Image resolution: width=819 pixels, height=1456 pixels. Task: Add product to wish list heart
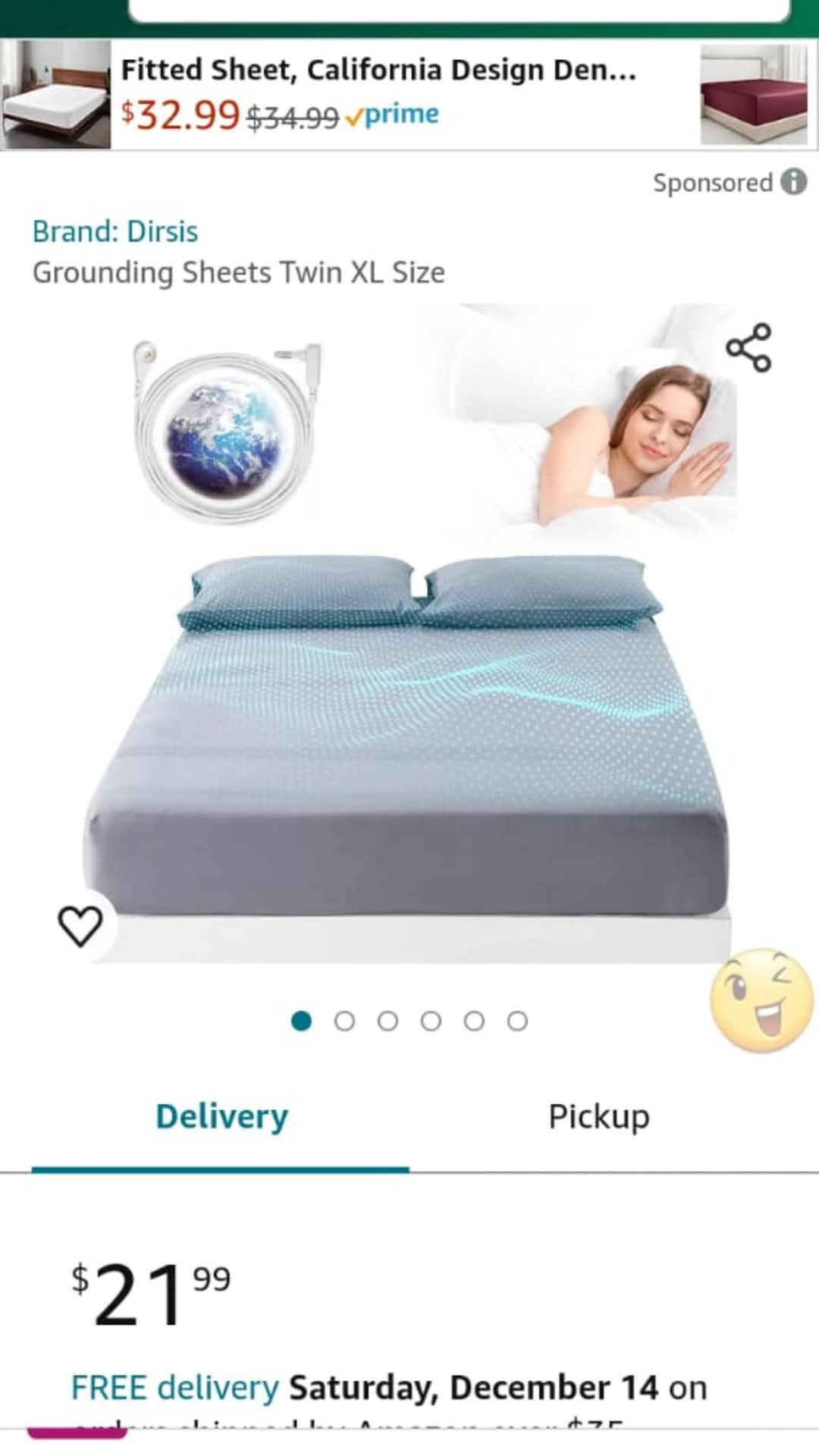80,926
